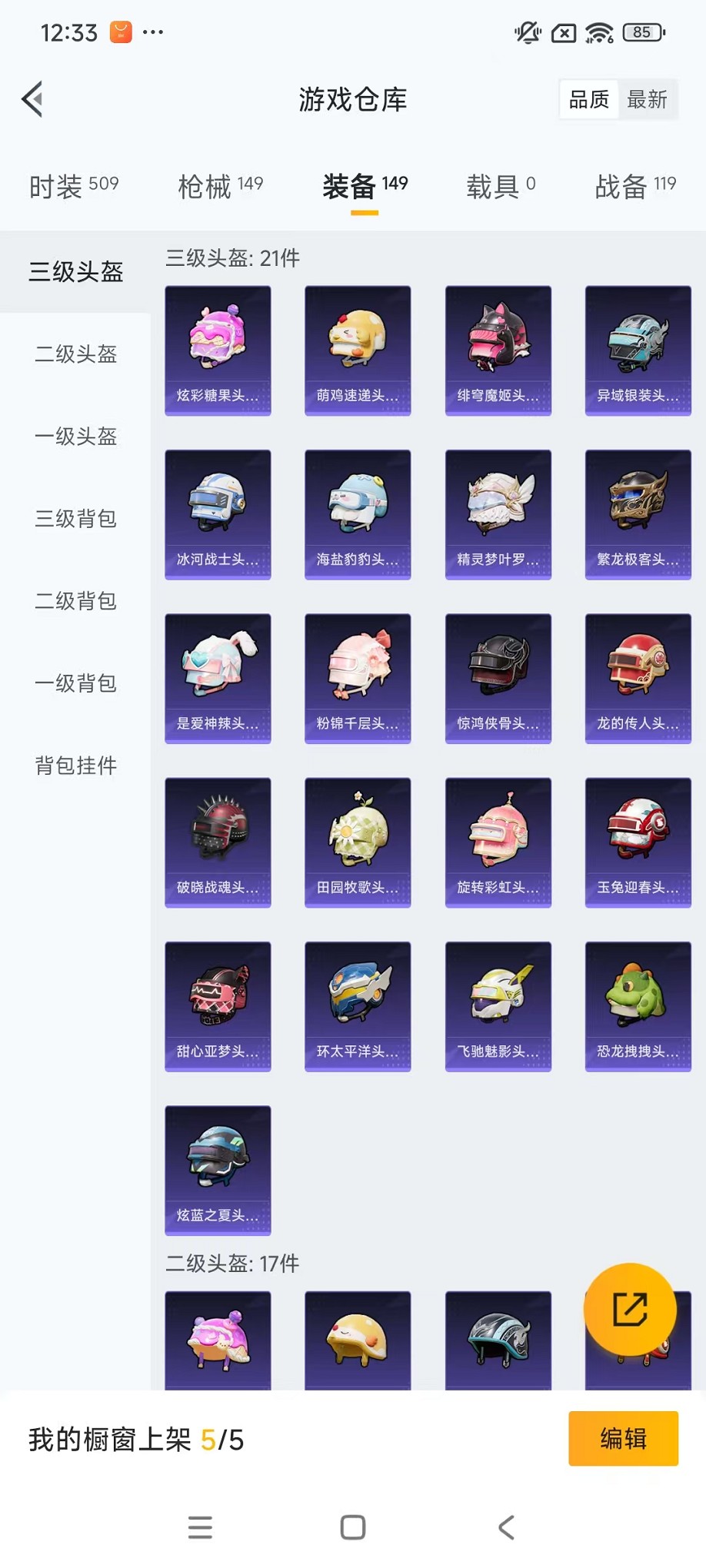The height and width of the screenshot is (1568, 706).
Task: Select the 背包挂件 category filter
Action: click(x=75, y=766)
